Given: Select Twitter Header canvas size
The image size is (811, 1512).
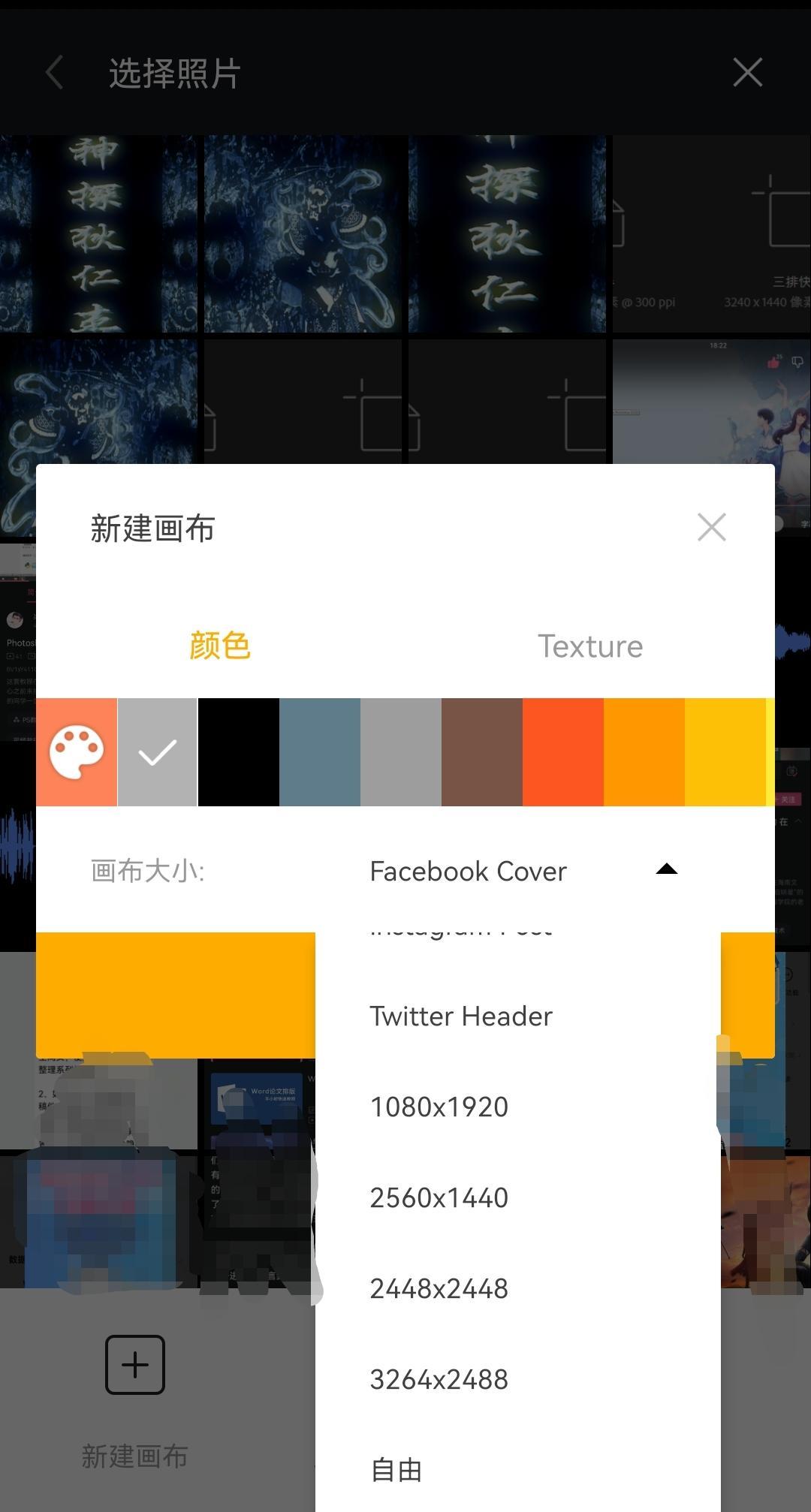Looking at the screenshot, I should pyautogui.click(x=461, y=1017).
